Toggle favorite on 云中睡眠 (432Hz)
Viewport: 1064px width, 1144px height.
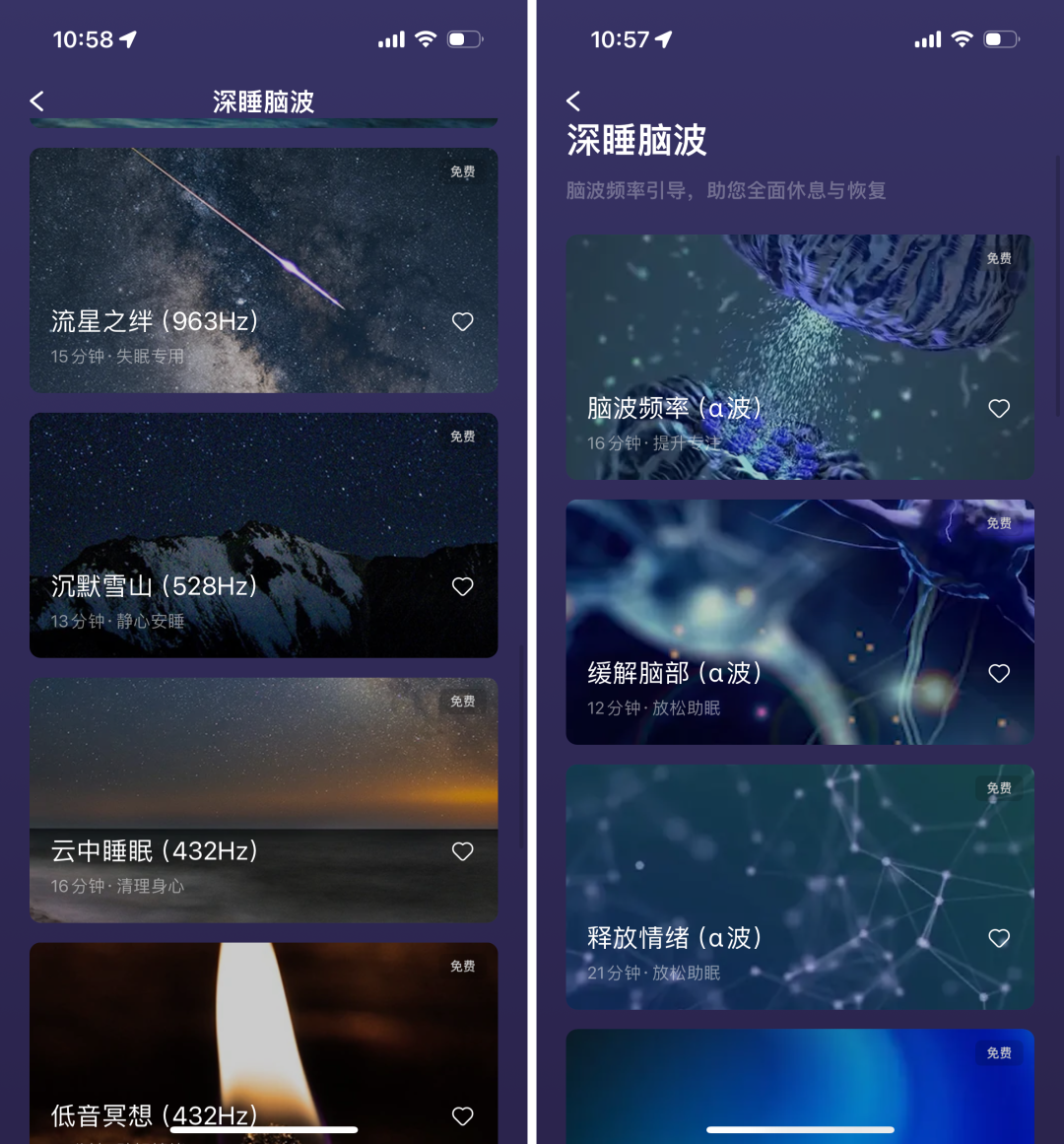click(x=462, y=851)
